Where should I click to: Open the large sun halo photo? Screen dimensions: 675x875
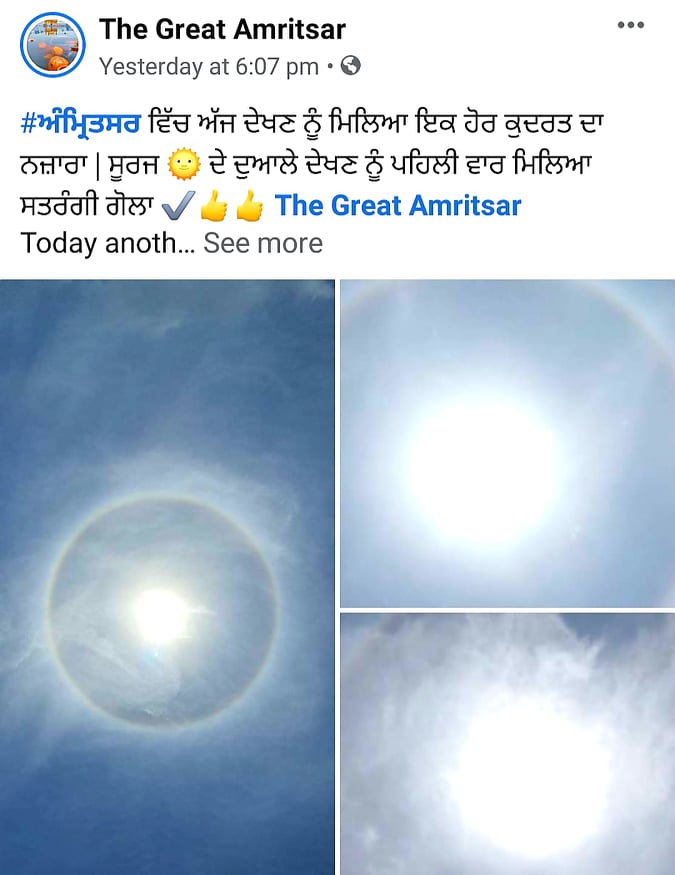click(x=167, y=577)
